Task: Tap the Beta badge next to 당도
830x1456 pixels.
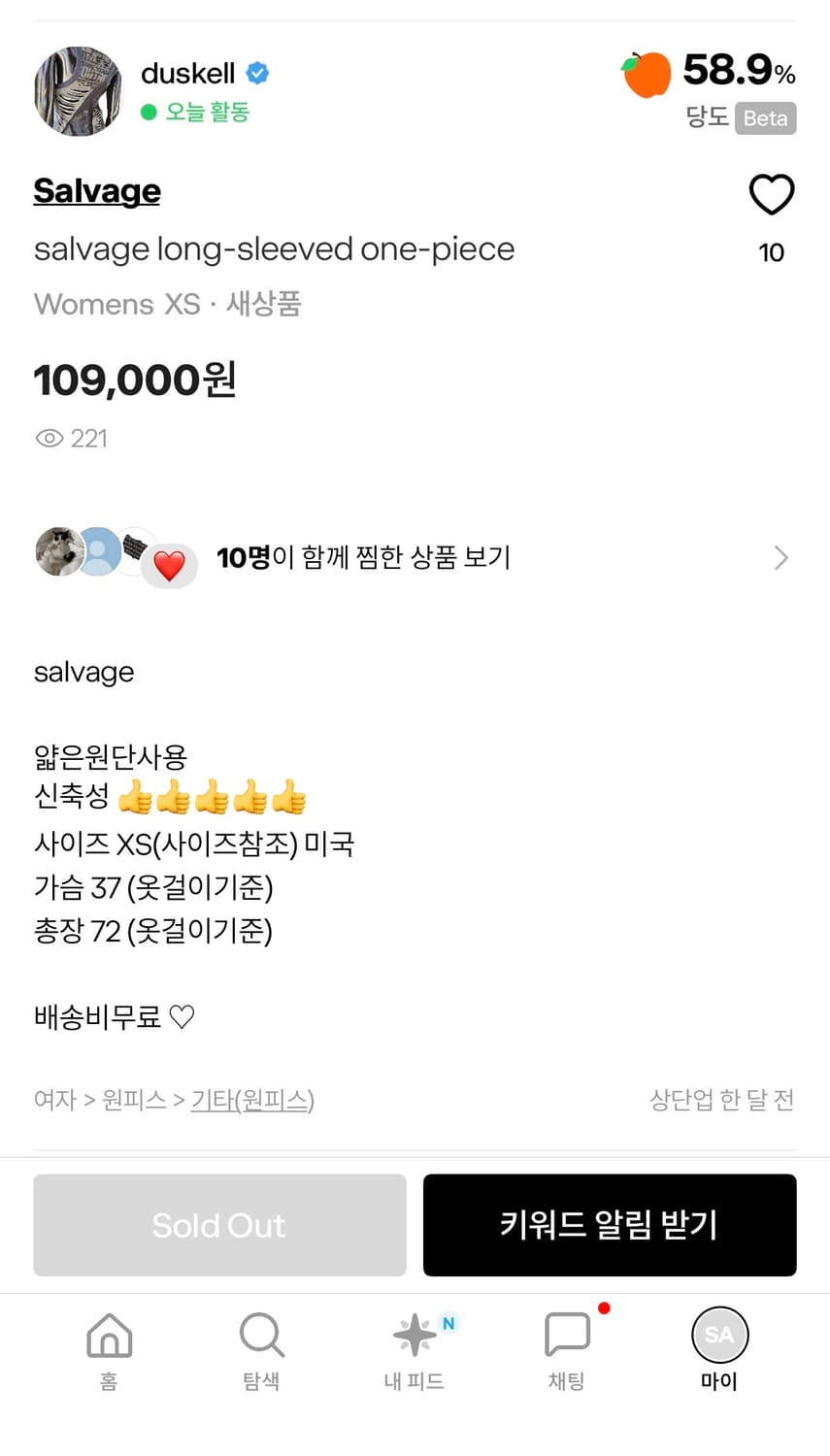Action: (x=765, y=118)
